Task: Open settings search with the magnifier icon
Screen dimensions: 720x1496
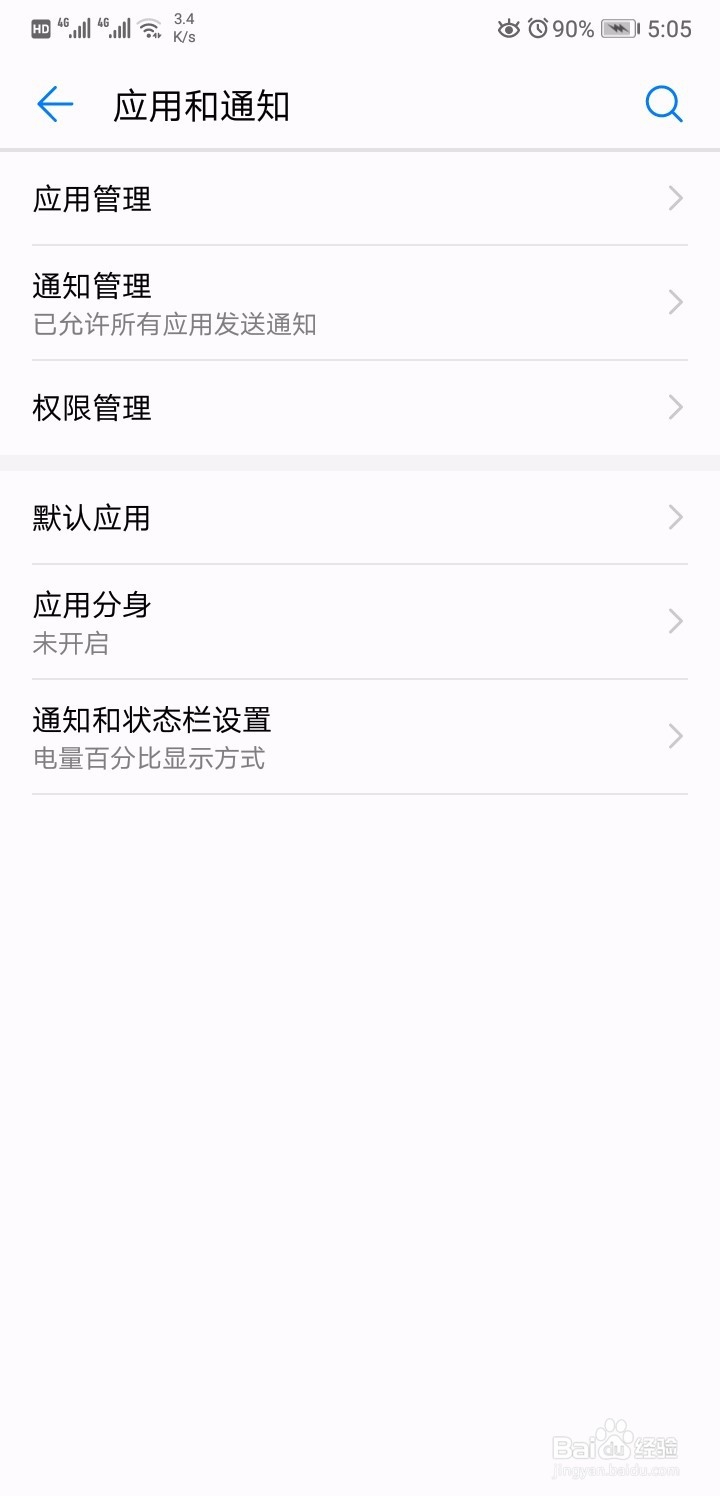Action: pos(663,103)
